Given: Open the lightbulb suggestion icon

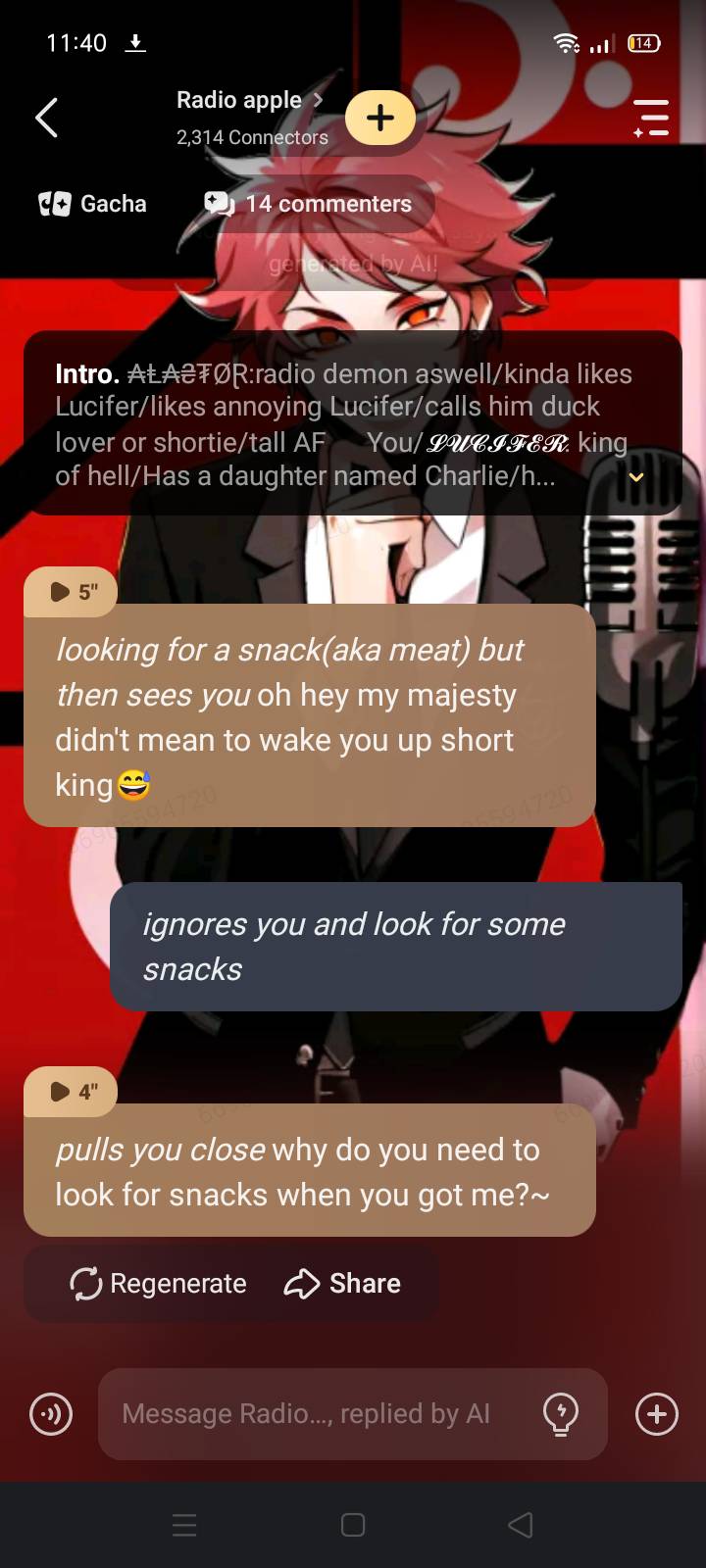Looking at the screenshot, I should (561, 1414).
